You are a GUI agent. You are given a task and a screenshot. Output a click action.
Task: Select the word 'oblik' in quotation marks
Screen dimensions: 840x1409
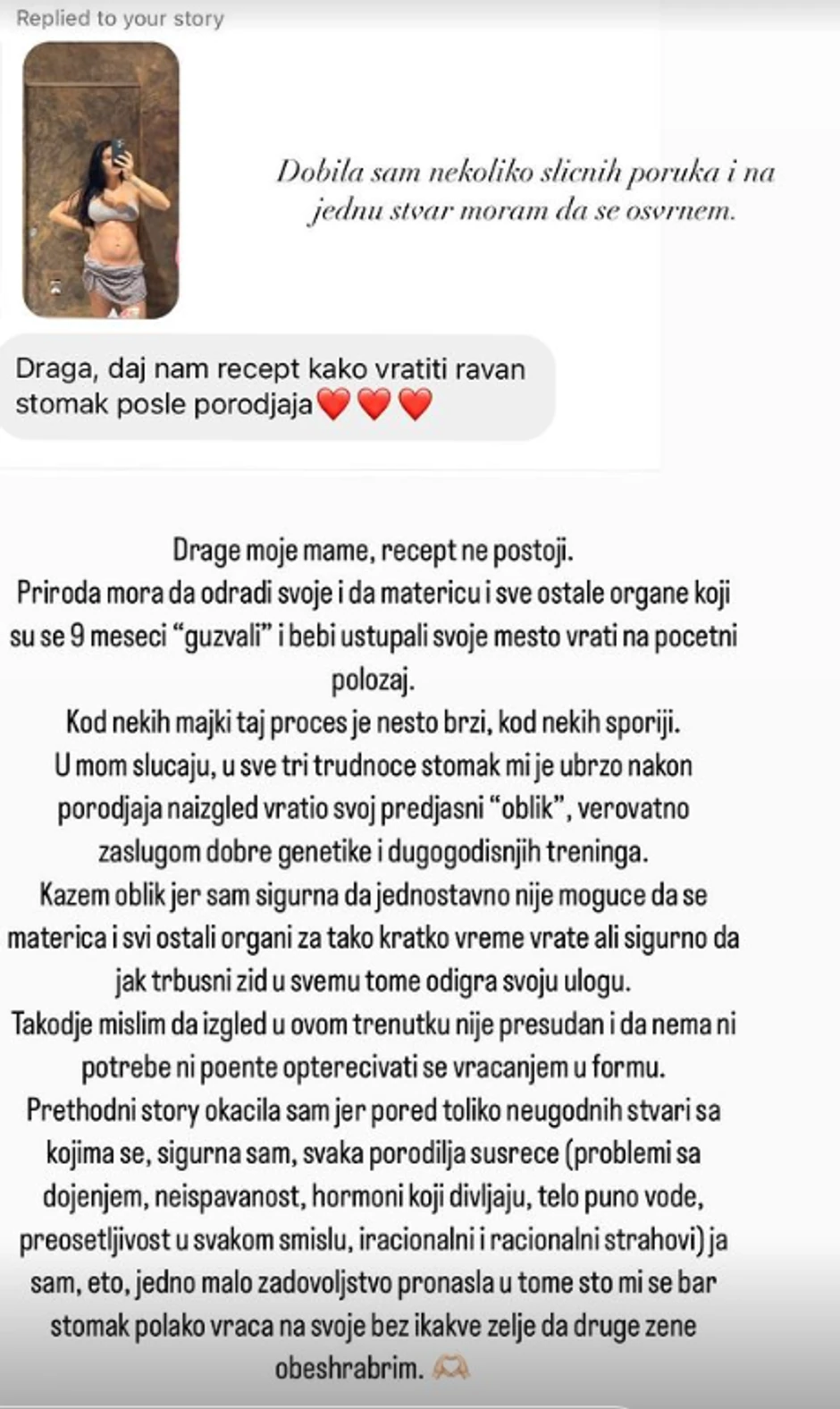(x=534, y=808)
